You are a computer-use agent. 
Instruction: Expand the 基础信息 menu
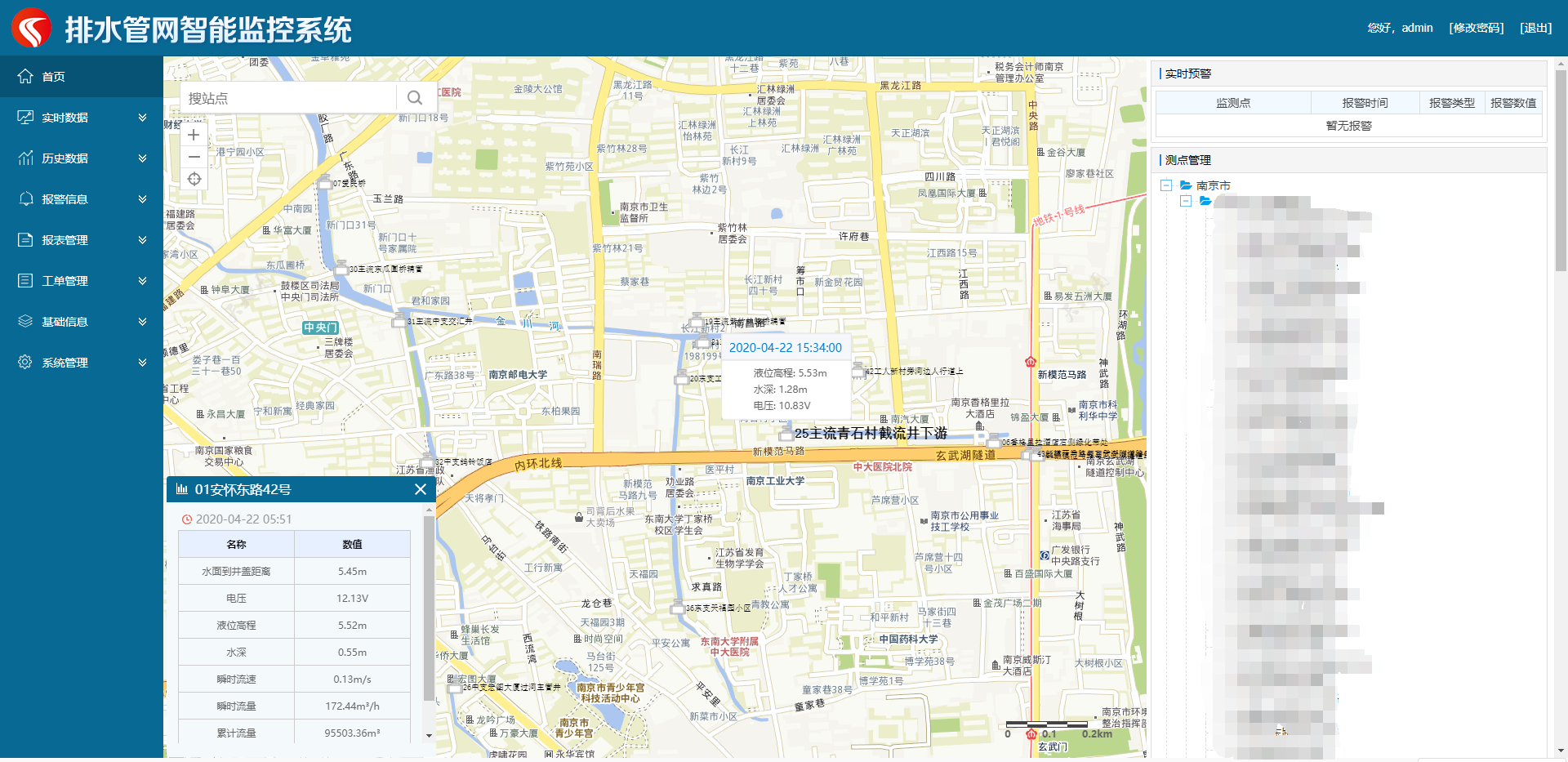pyautogui.click(x=80, y=322)
